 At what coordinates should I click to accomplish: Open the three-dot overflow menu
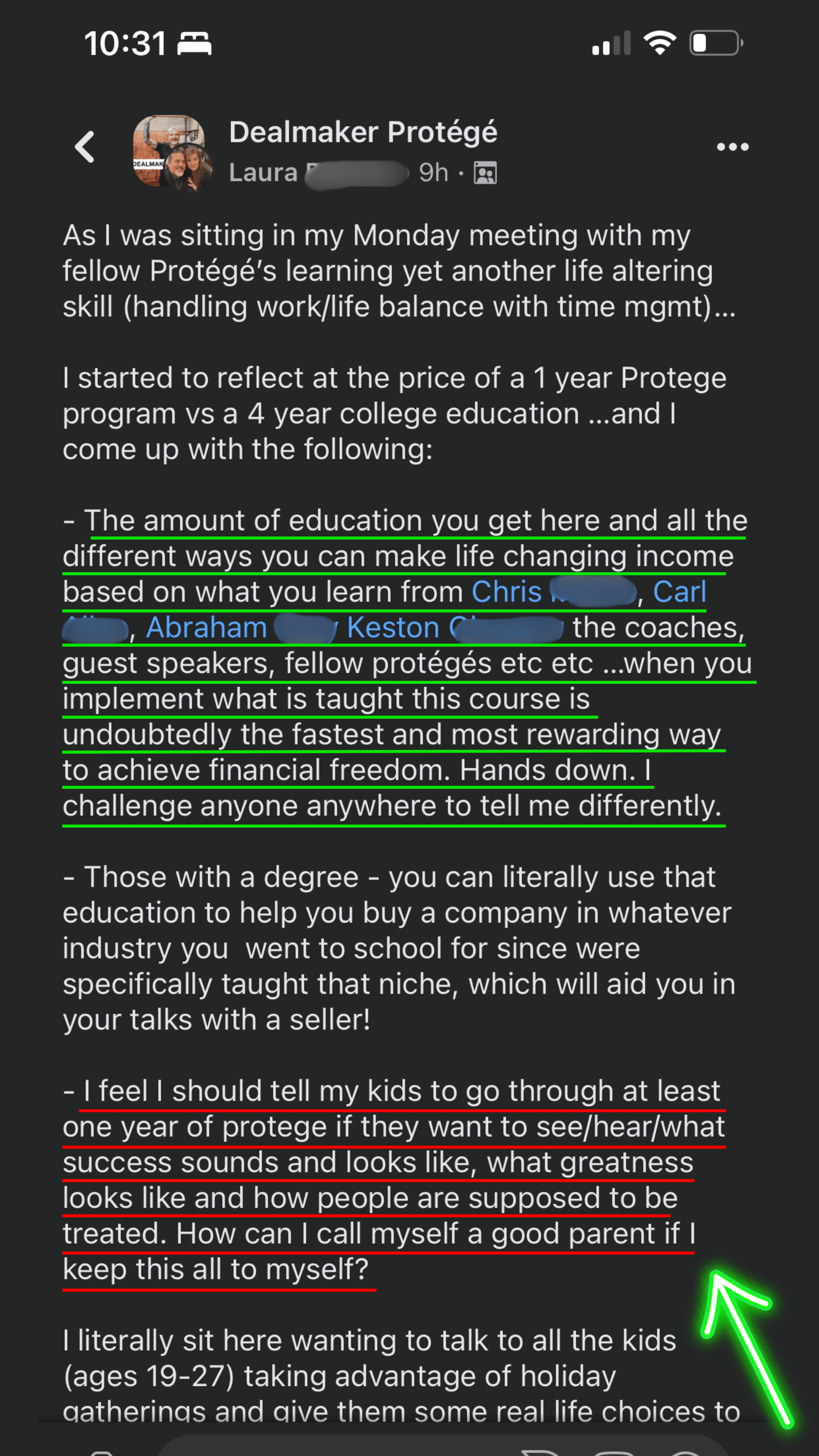(733, 148)
